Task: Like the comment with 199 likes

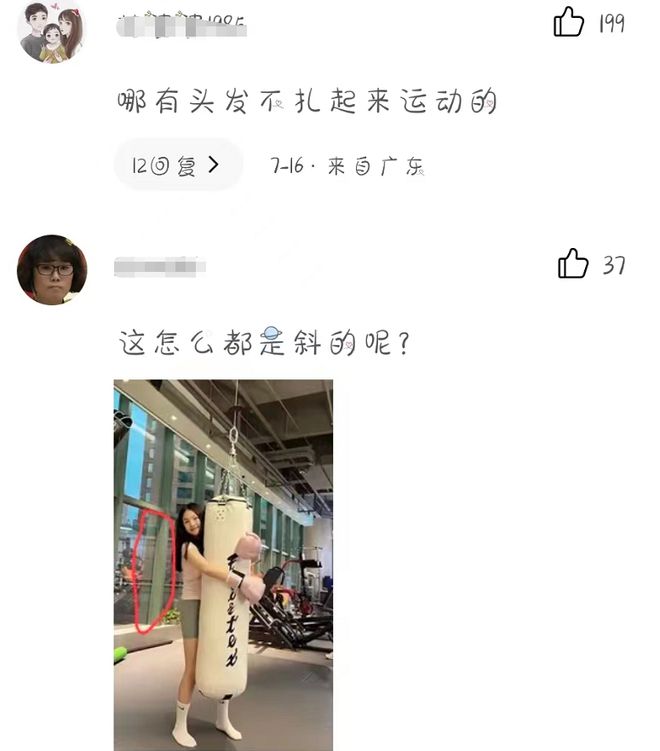Action: (x=569, y=22)
